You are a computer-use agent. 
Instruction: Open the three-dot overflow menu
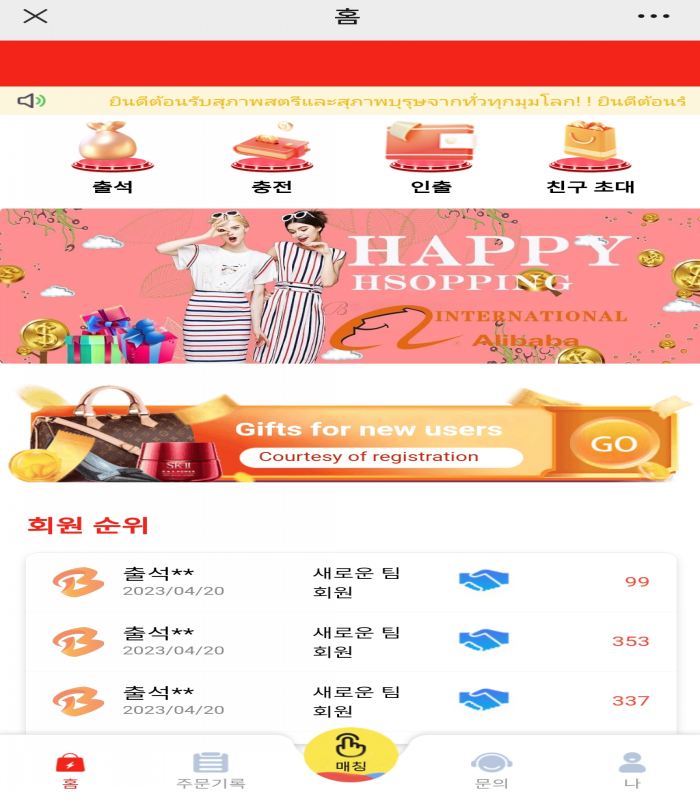[x=653, y=16]
